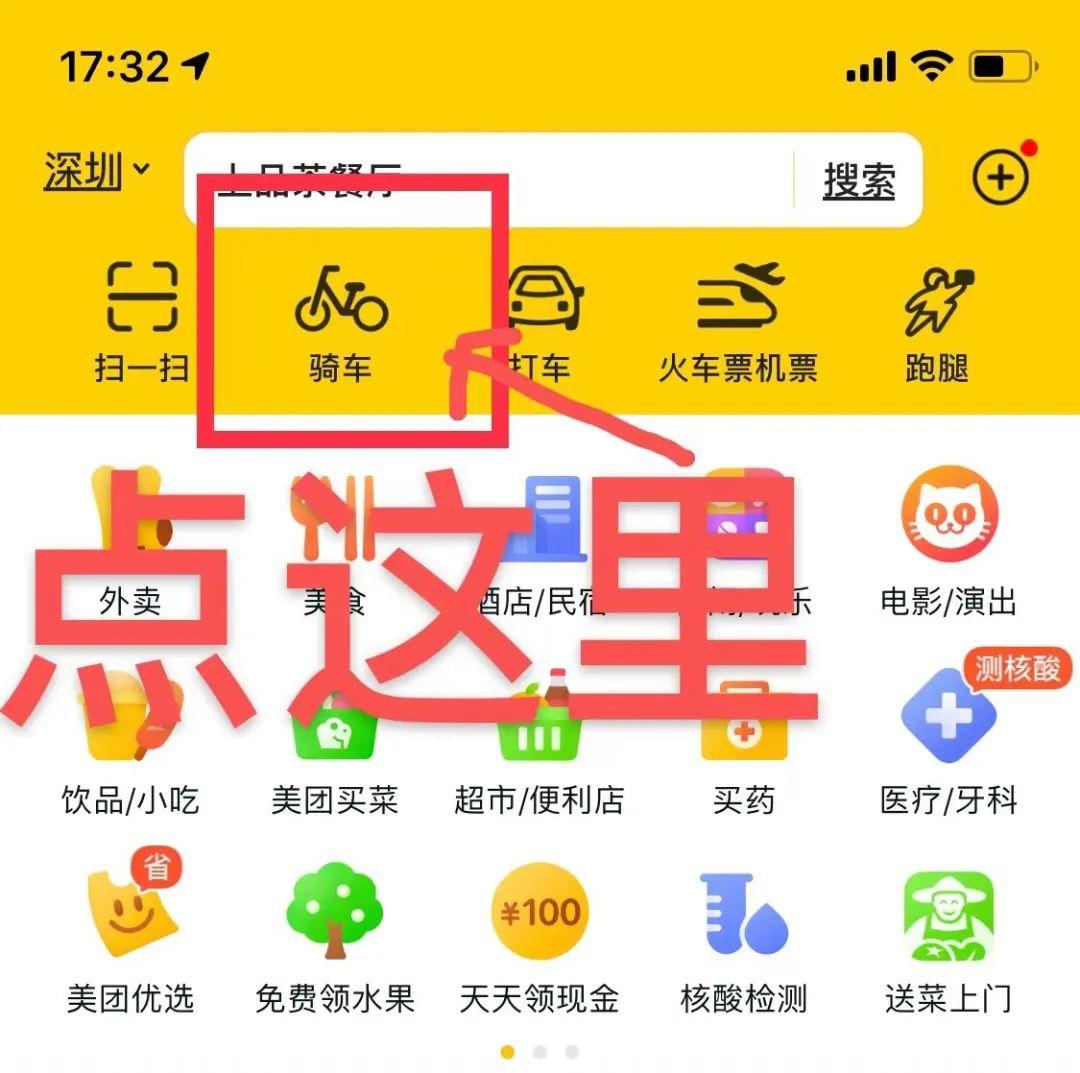Open 核酸检测
The height and width of the screenshot is (1073, 1080).
click(x=744, y=935)
